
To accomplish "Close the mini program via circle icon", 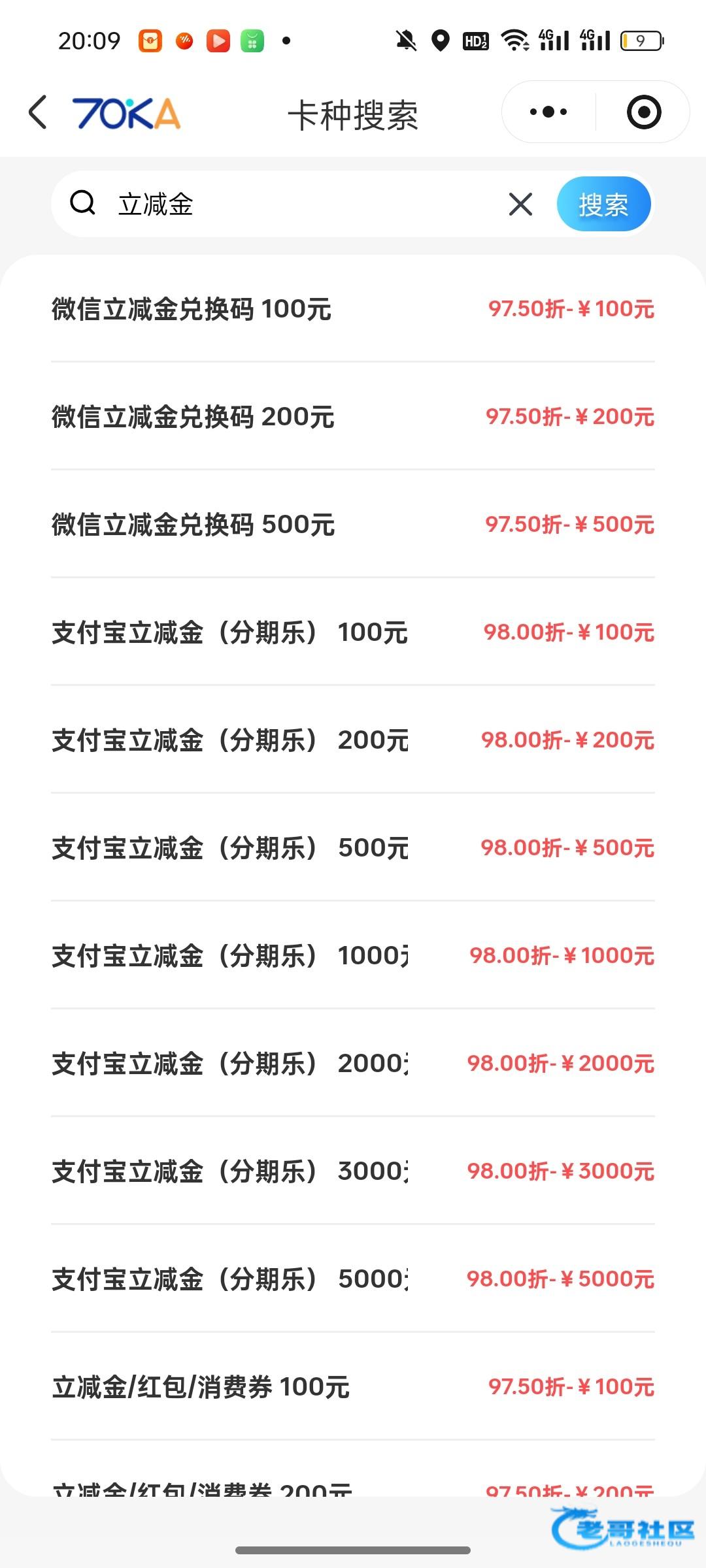I will pos(643,112).
